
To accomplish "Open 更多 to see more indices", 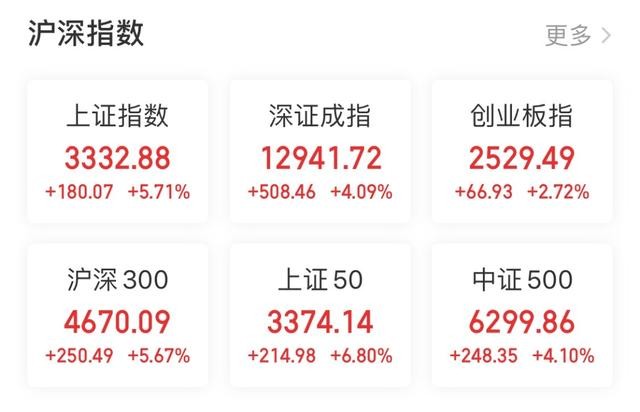I will click(x=578, y=36).
